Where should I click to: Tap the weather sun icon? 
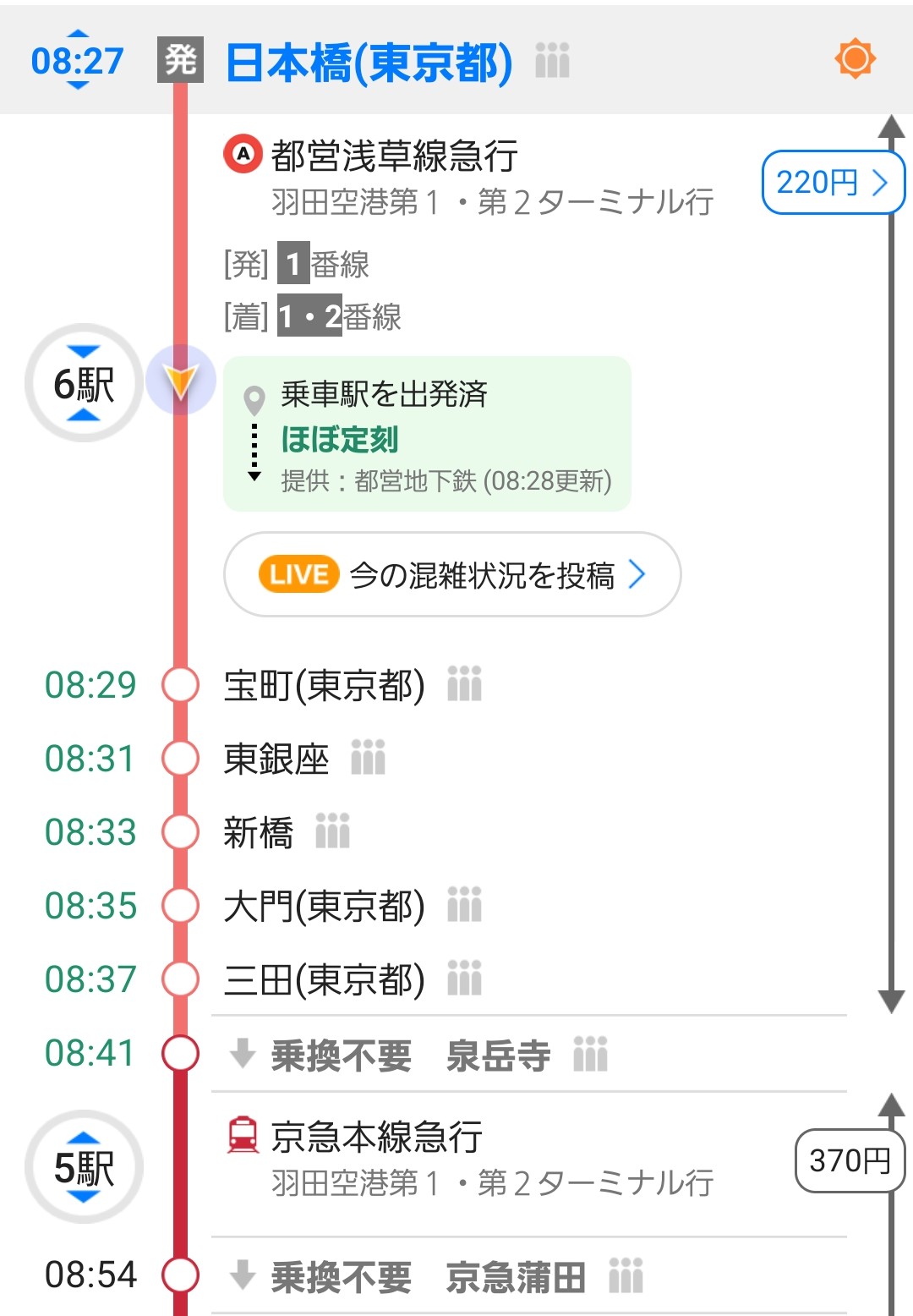pos(855,59)
